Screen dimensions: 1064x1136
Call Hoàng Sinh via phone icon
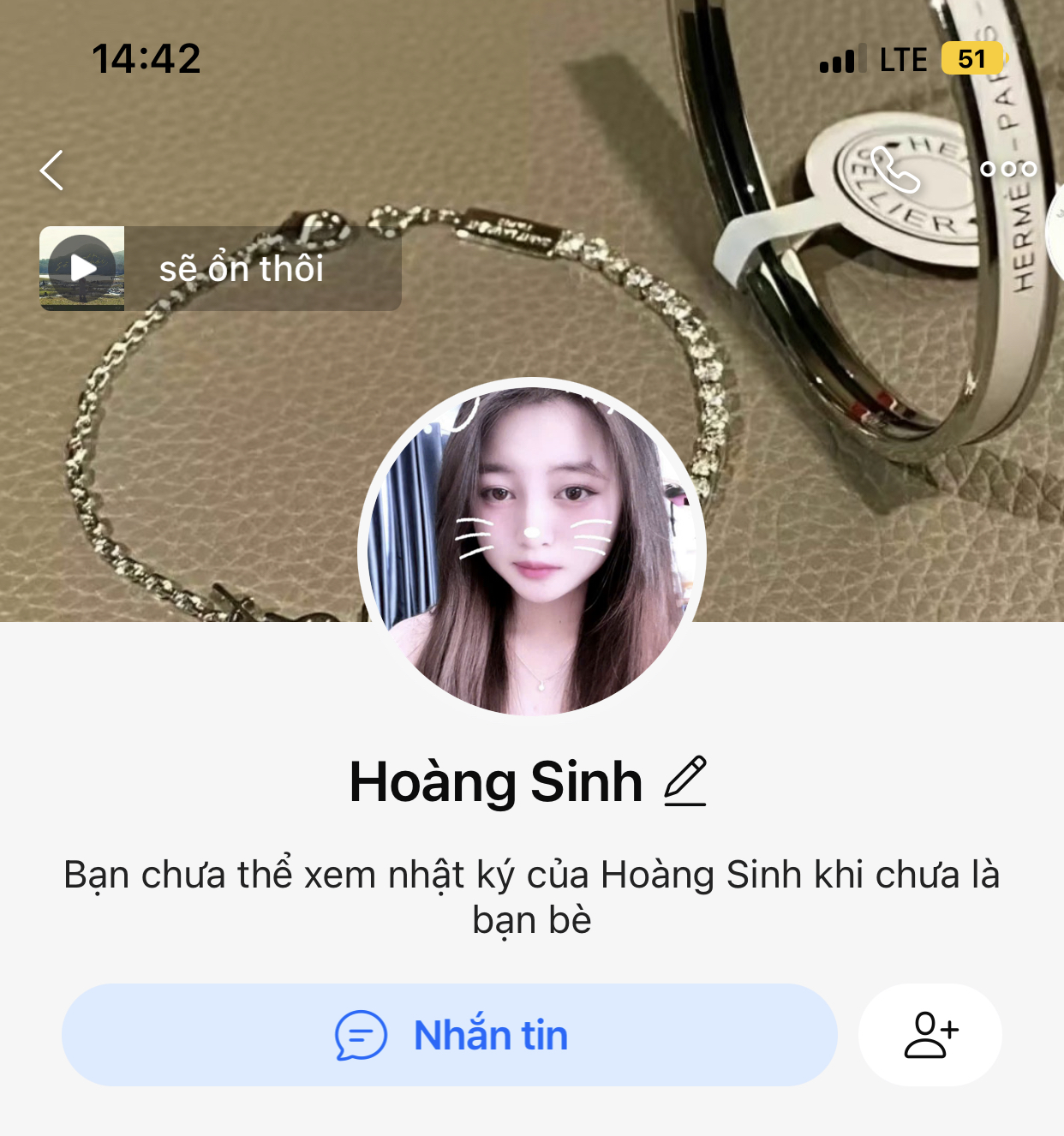pyautogui.click(x=894, y=169)
